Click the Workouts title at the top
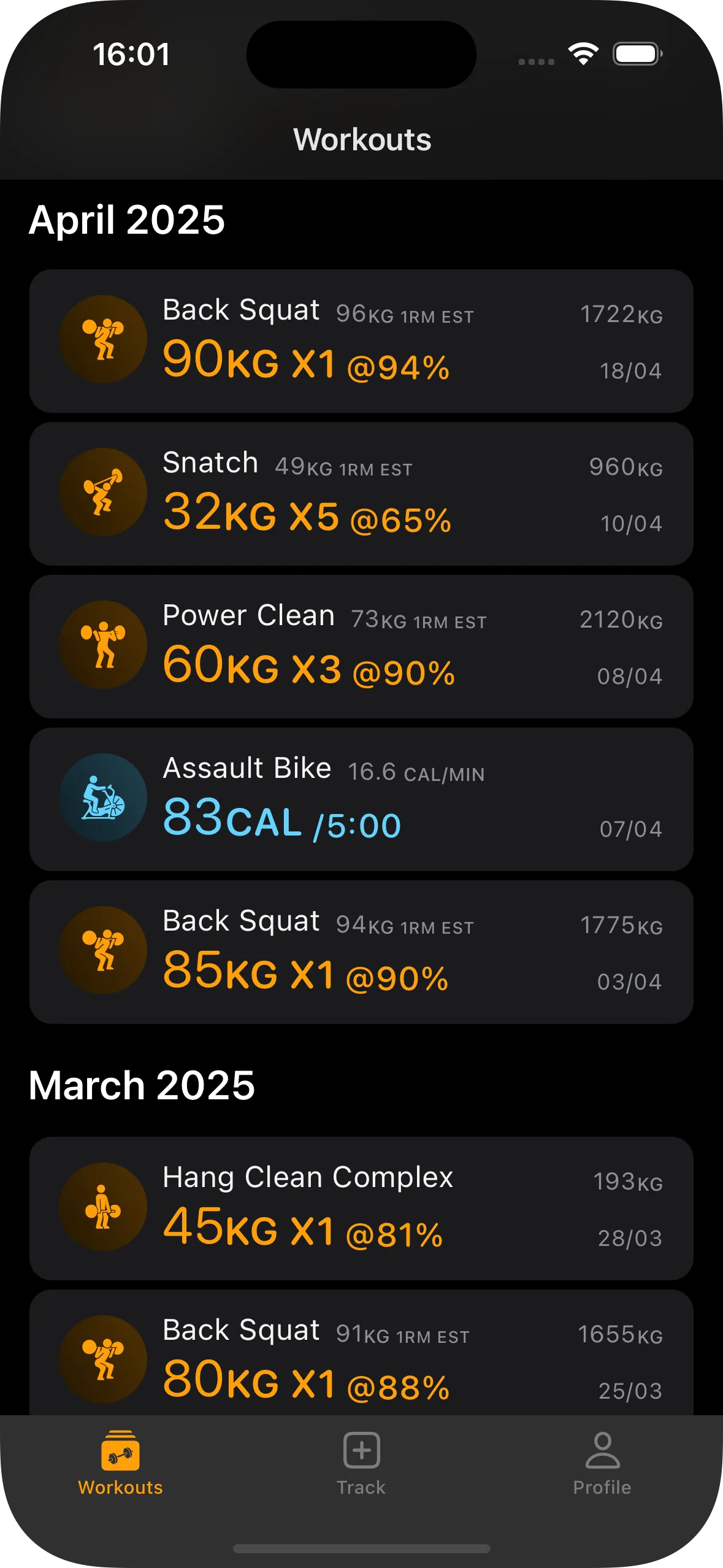The image size is (723, 1568). pyautogui.click(x=361, y=139)
